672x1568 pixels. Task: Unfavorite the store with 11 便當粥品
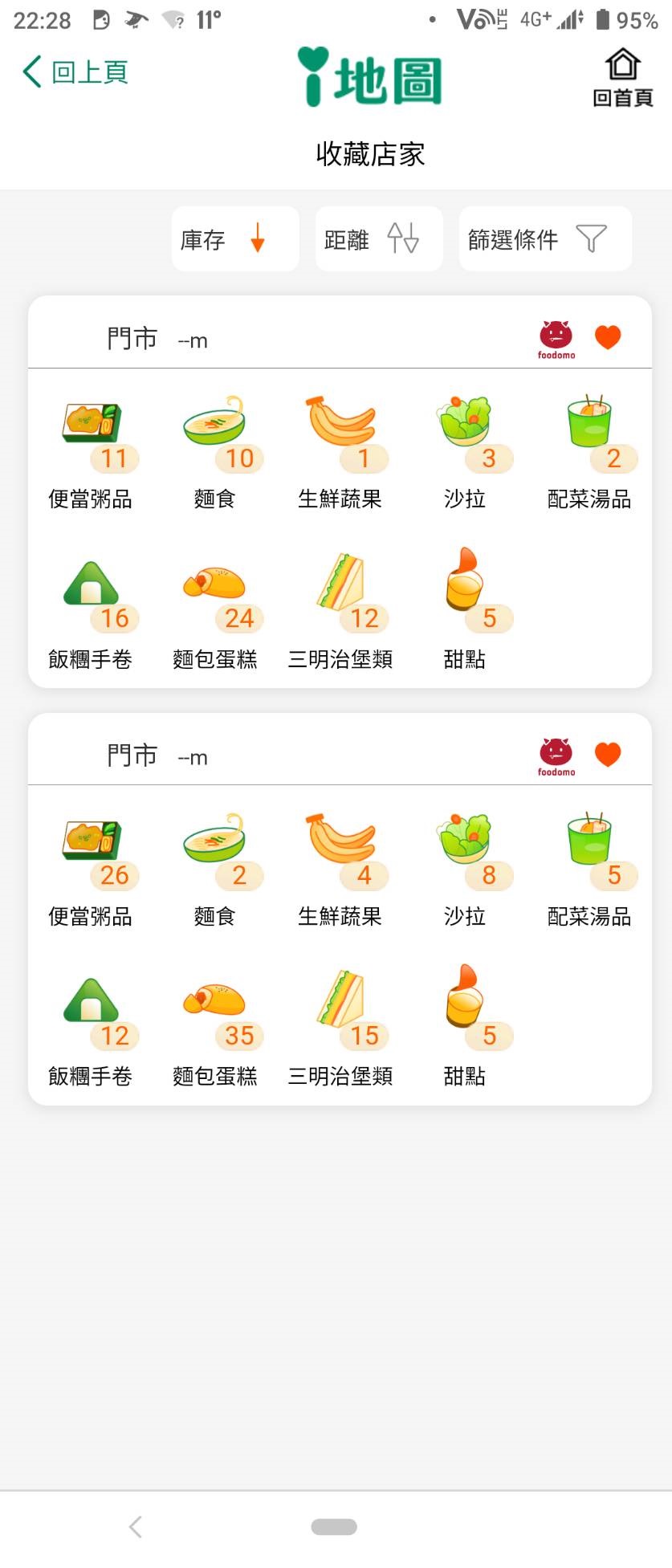coord(608,337)
